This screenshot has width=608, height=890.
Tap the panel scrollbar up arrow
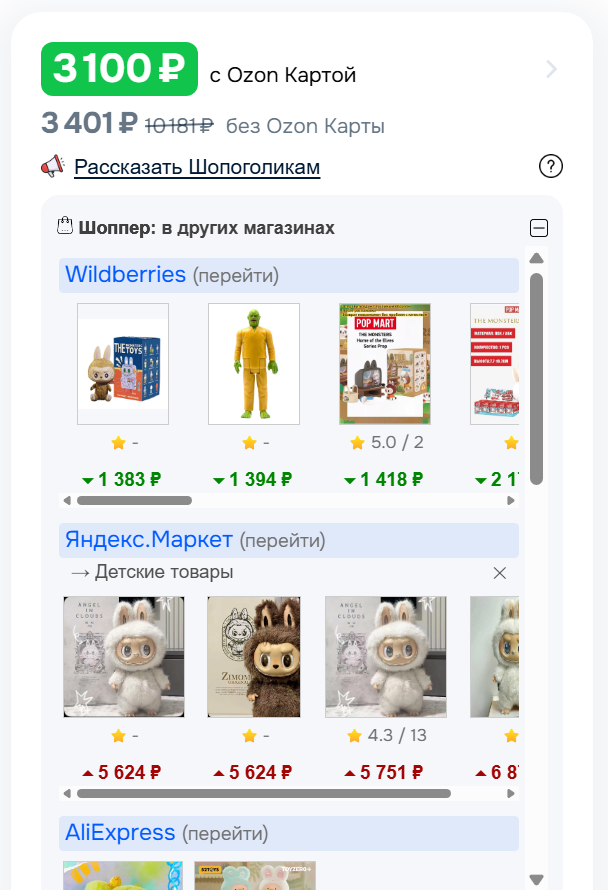[x=536, y=259]
